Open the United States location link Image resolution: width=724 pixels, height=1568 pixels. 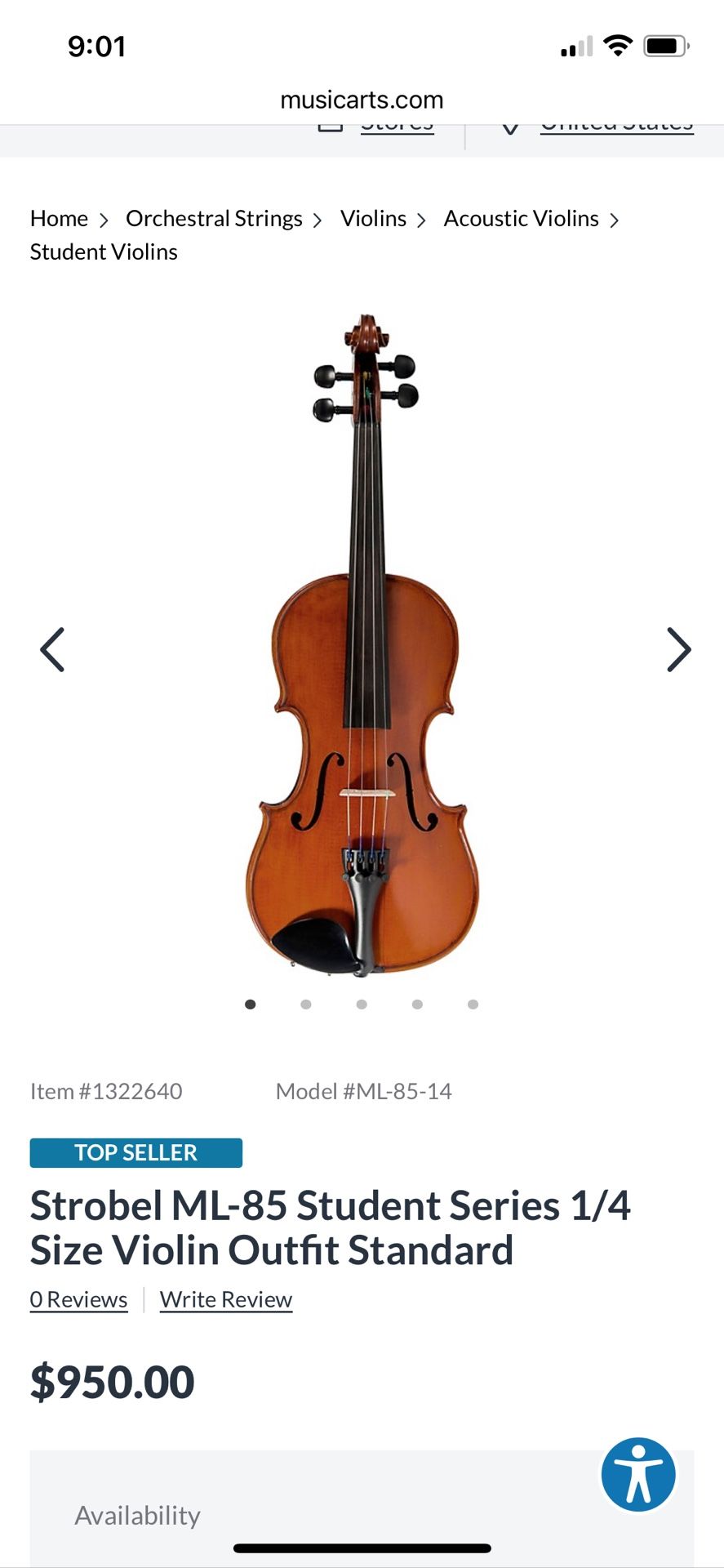[616, 127]
